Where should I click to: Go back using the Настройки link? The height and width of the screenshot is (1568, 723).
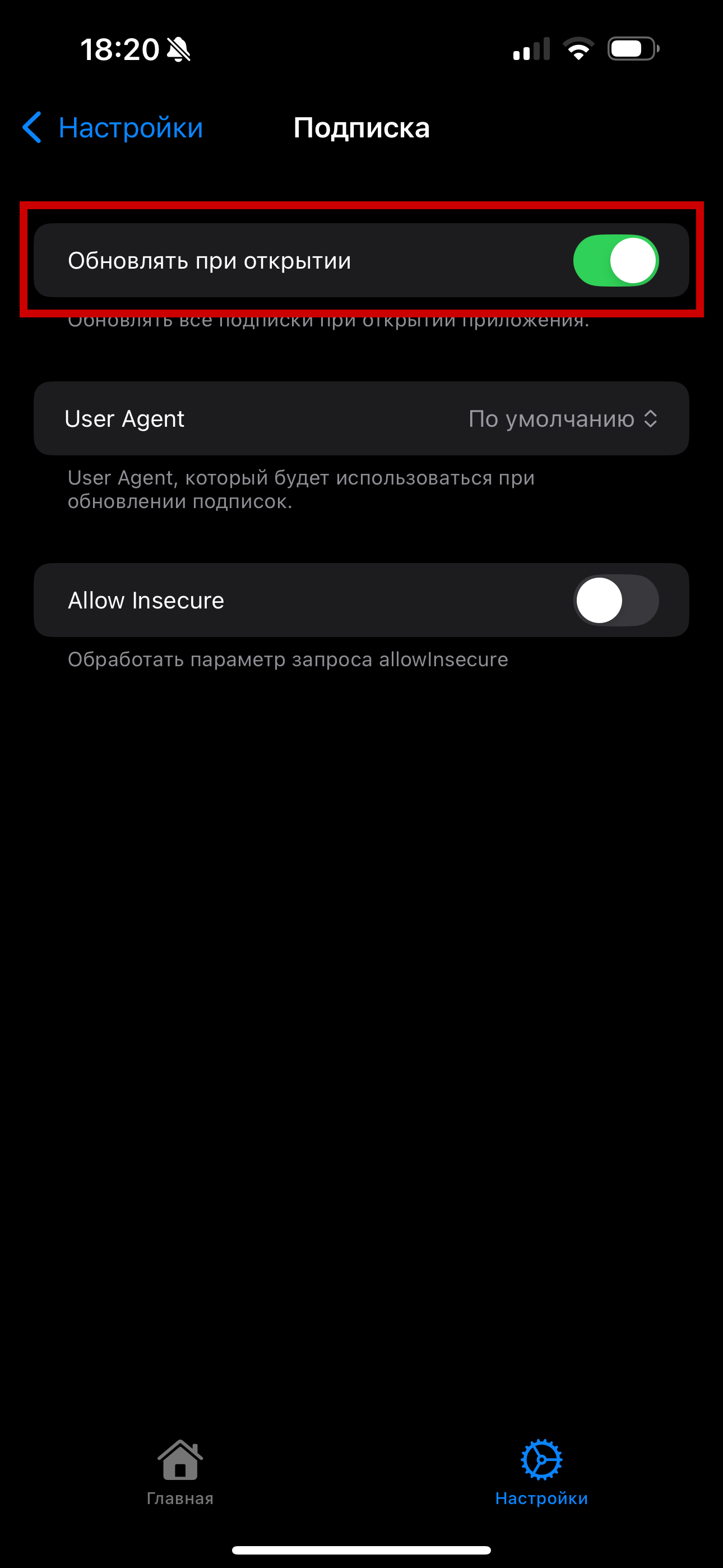coord(132,127)
